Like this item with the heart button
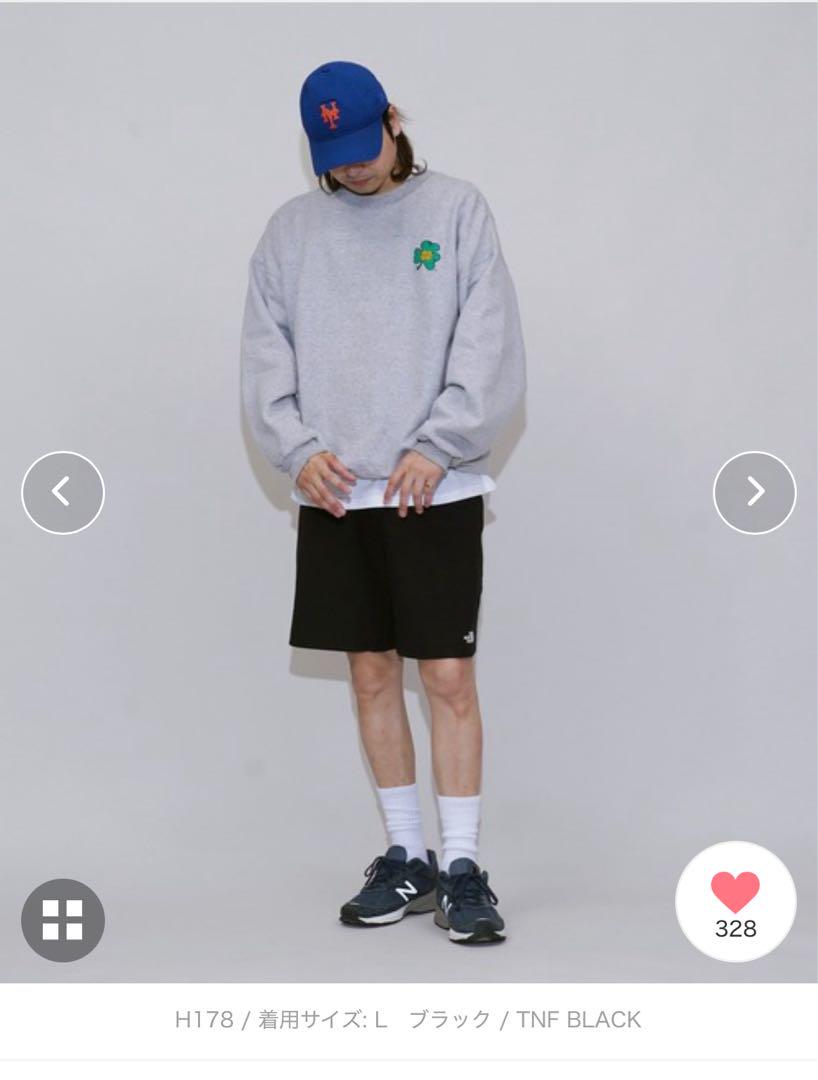Image resolution: width=818 pixels, height=1080 pixels. [735, 902]
